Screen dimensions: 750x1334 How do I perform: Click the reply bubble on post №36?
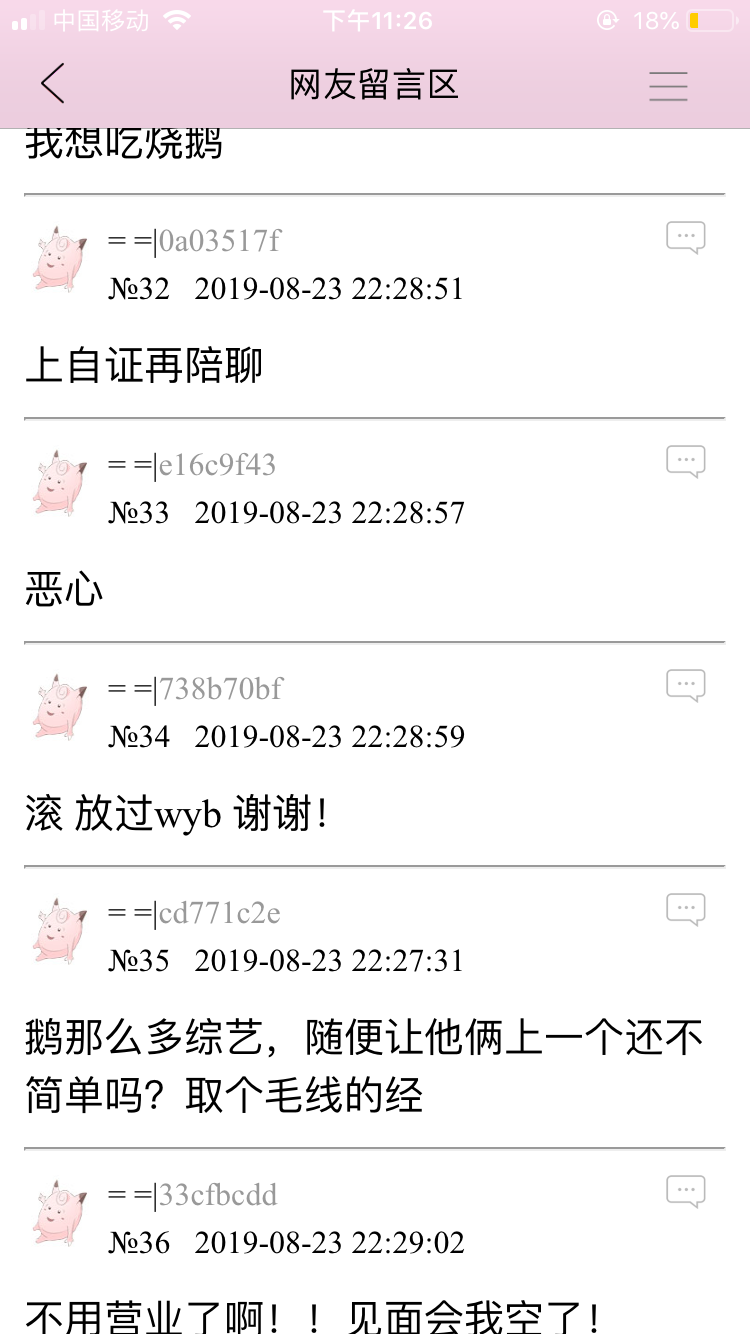coord(685,1190)
